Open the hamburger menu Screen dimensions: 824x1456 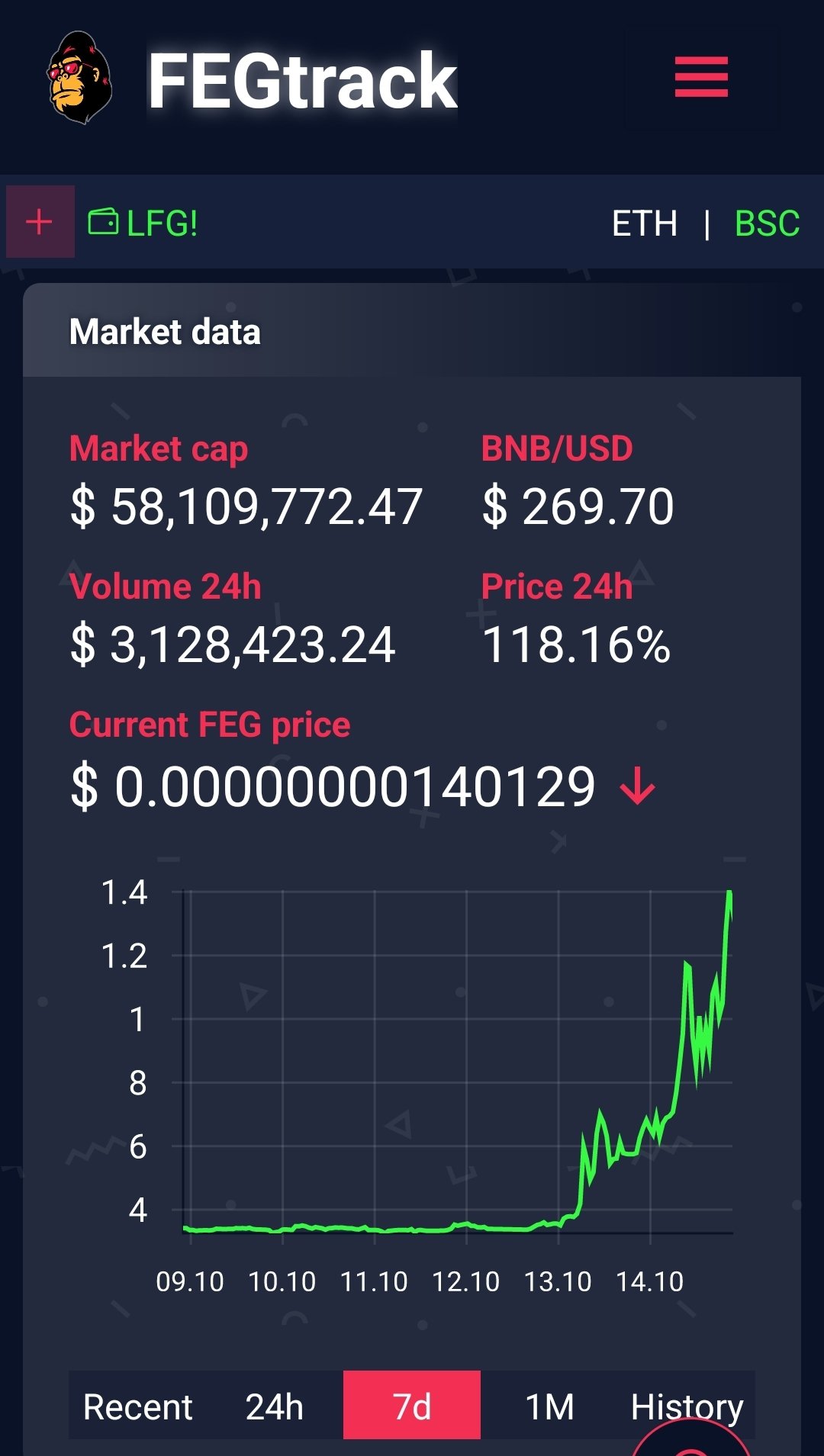pos(701,77)
